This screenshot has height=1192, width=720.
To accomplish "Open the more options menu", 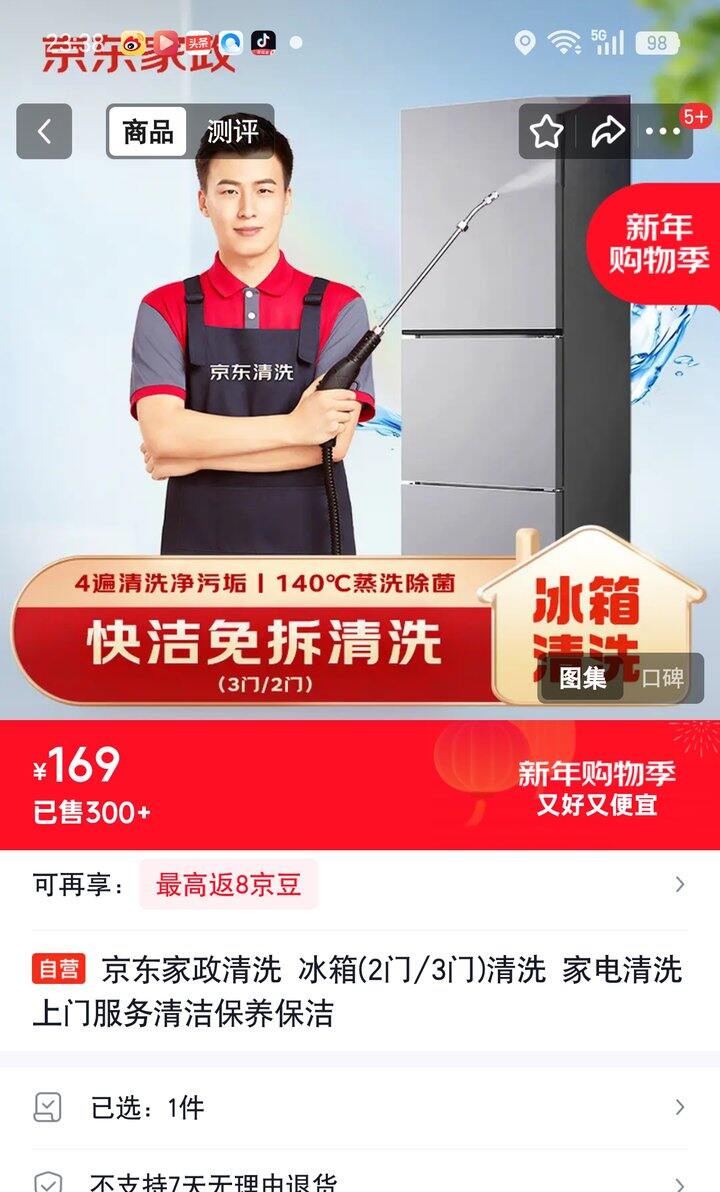I will [664, 131].
